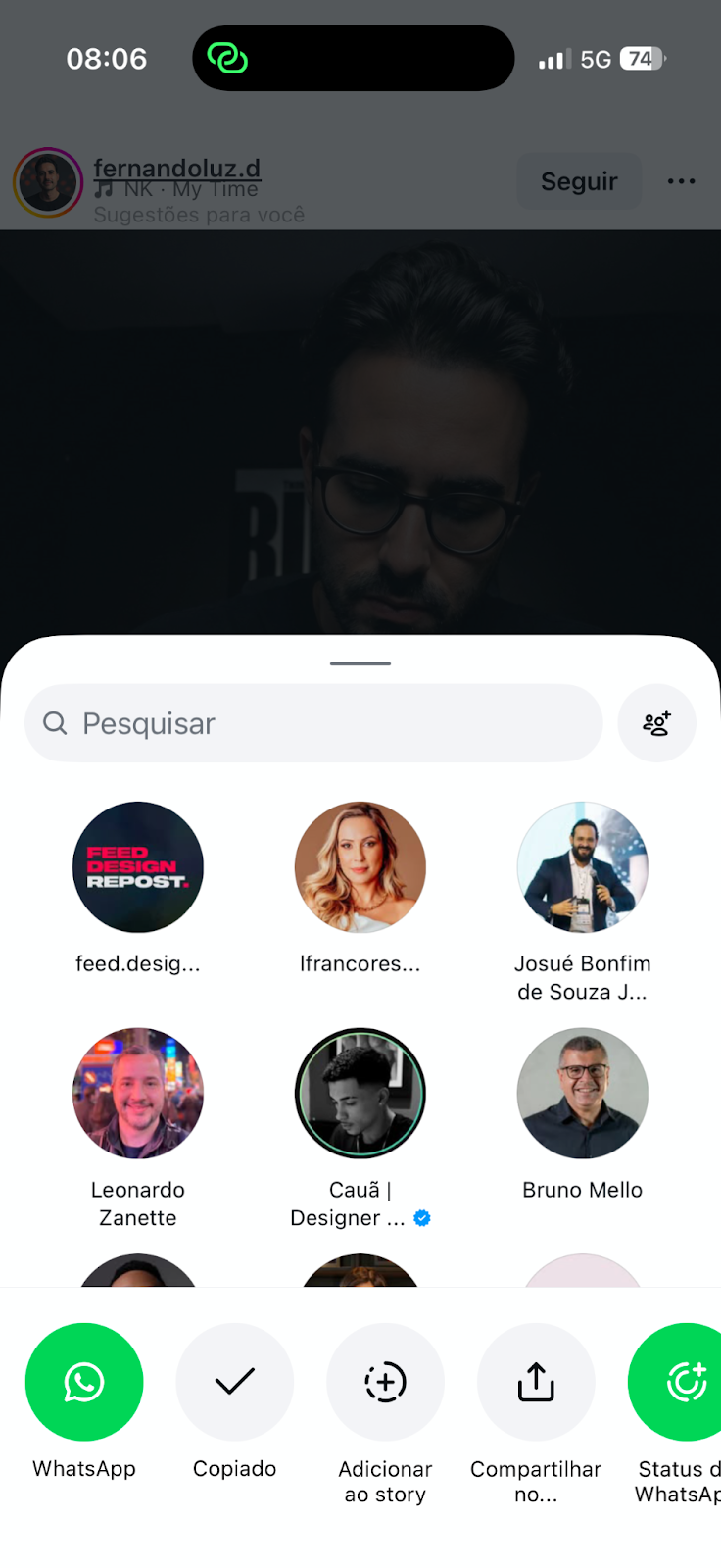Choose Josué Bonfim de Souza as recipient

tap(582, 867)
